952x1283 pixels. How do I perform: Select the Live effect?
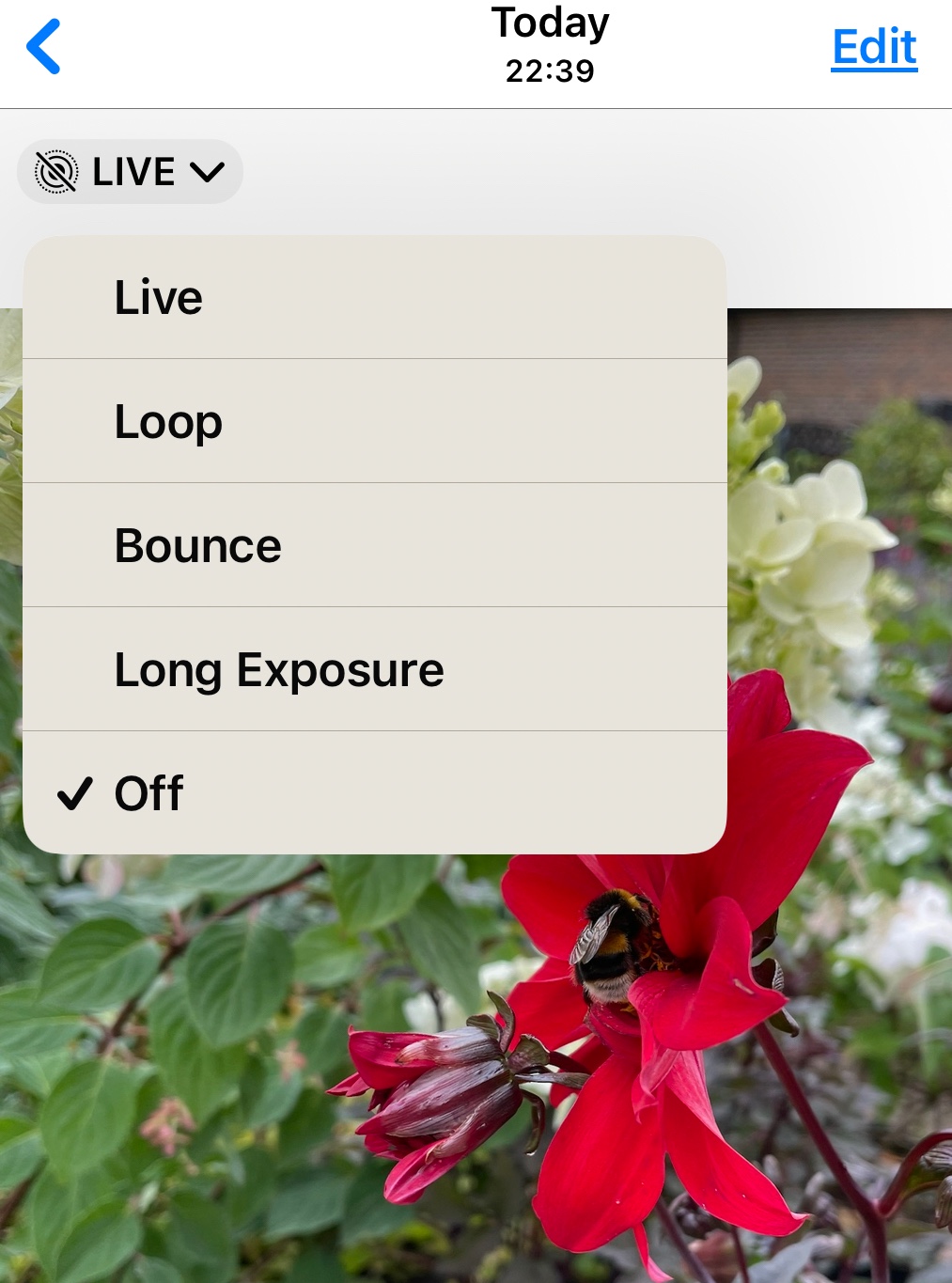[374, 298]
